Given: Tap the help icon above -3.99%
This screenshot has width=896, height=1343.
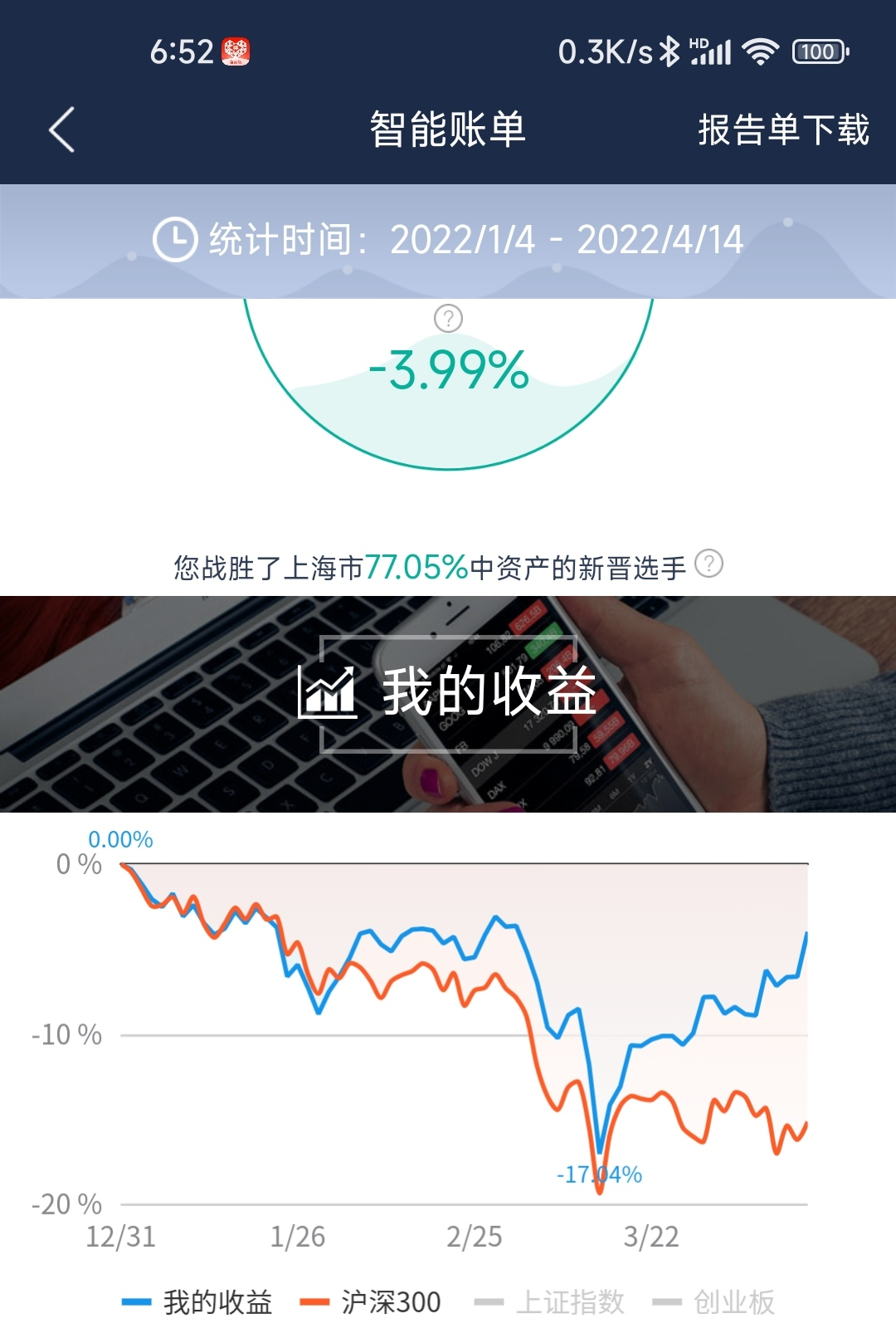Looking at the screenshot, I should 448,318.
